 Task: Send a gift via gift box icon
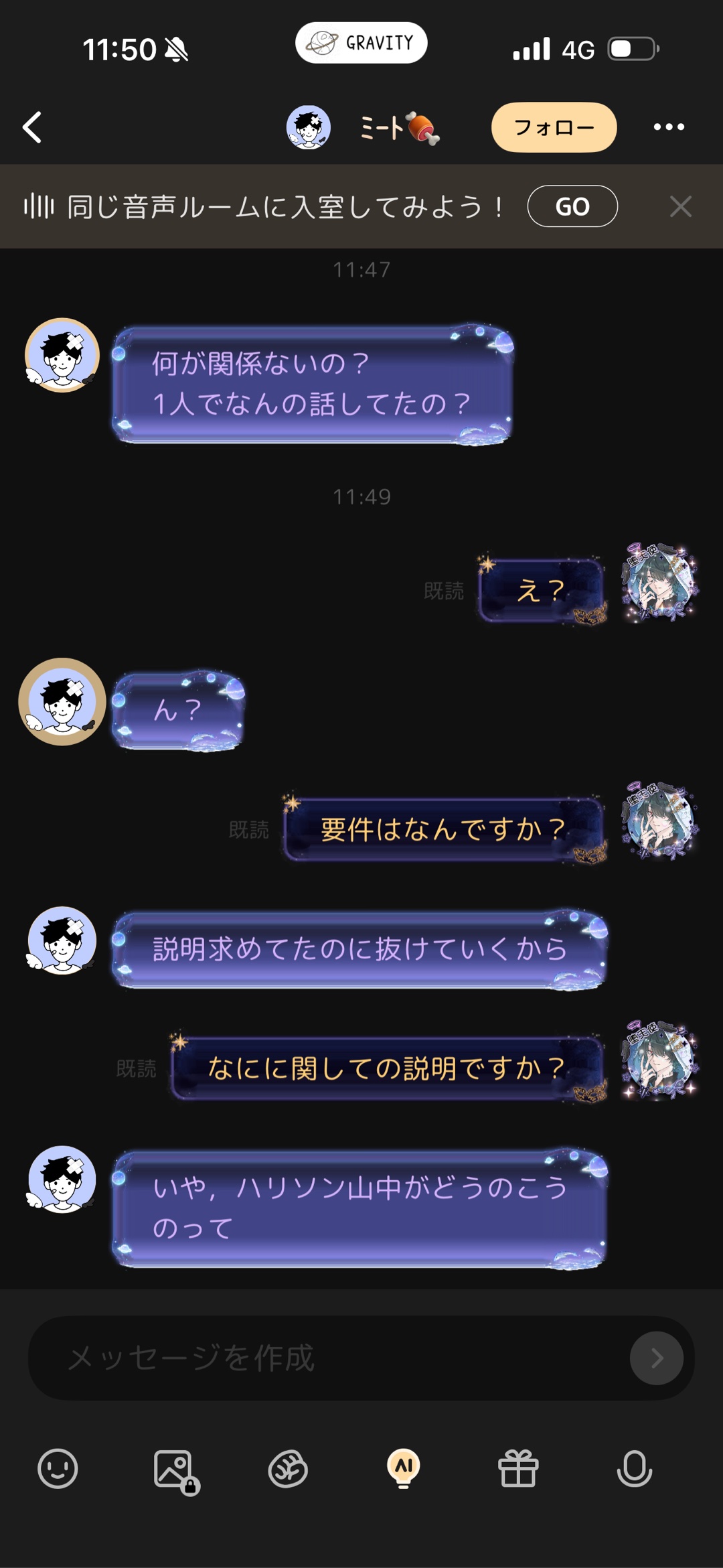click(518, 1469)
